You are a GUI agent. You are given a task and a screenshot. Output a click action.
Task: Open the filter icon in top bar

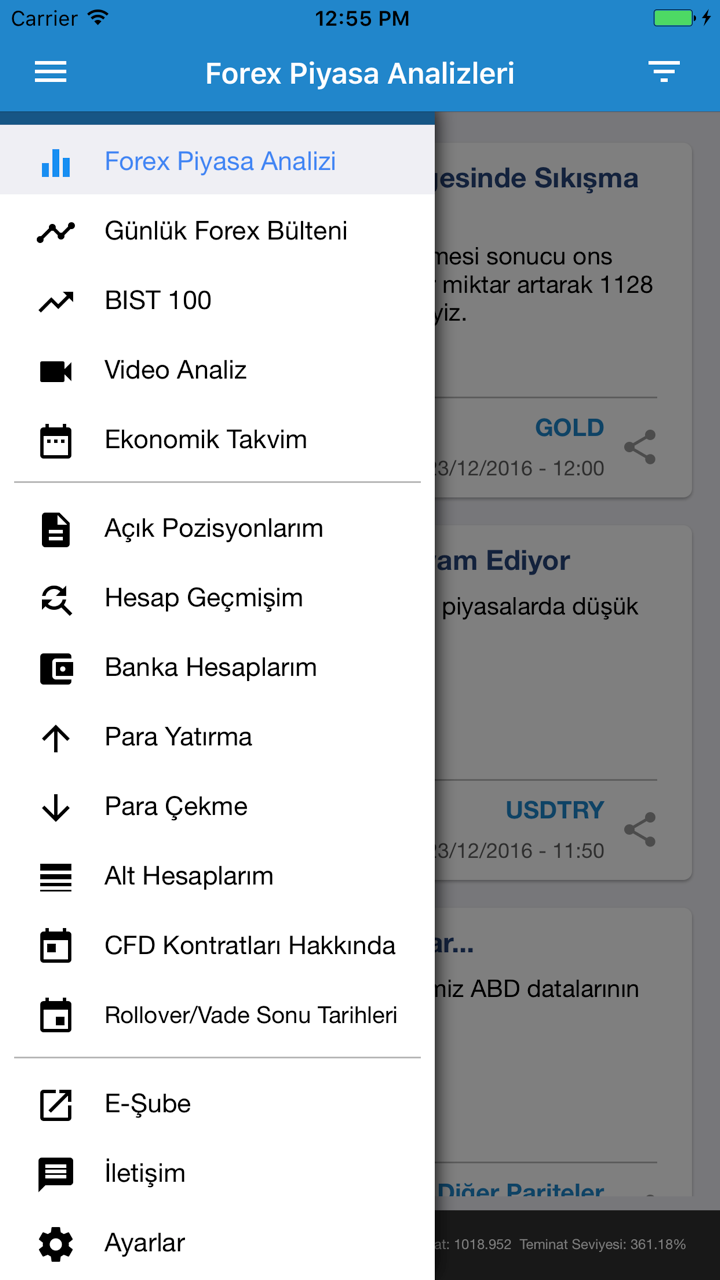coord(664,72)
